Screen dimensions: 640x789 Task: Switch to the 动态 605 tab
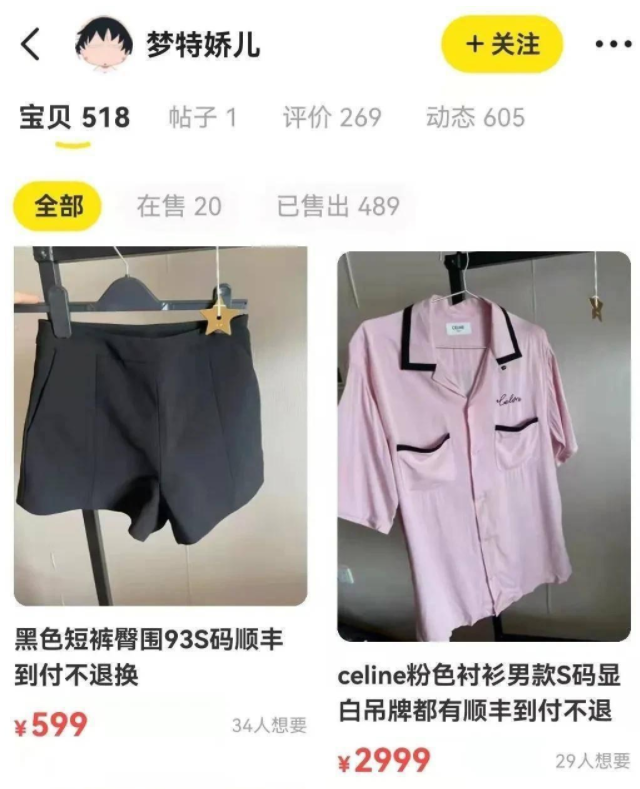(x=475, y=118)
